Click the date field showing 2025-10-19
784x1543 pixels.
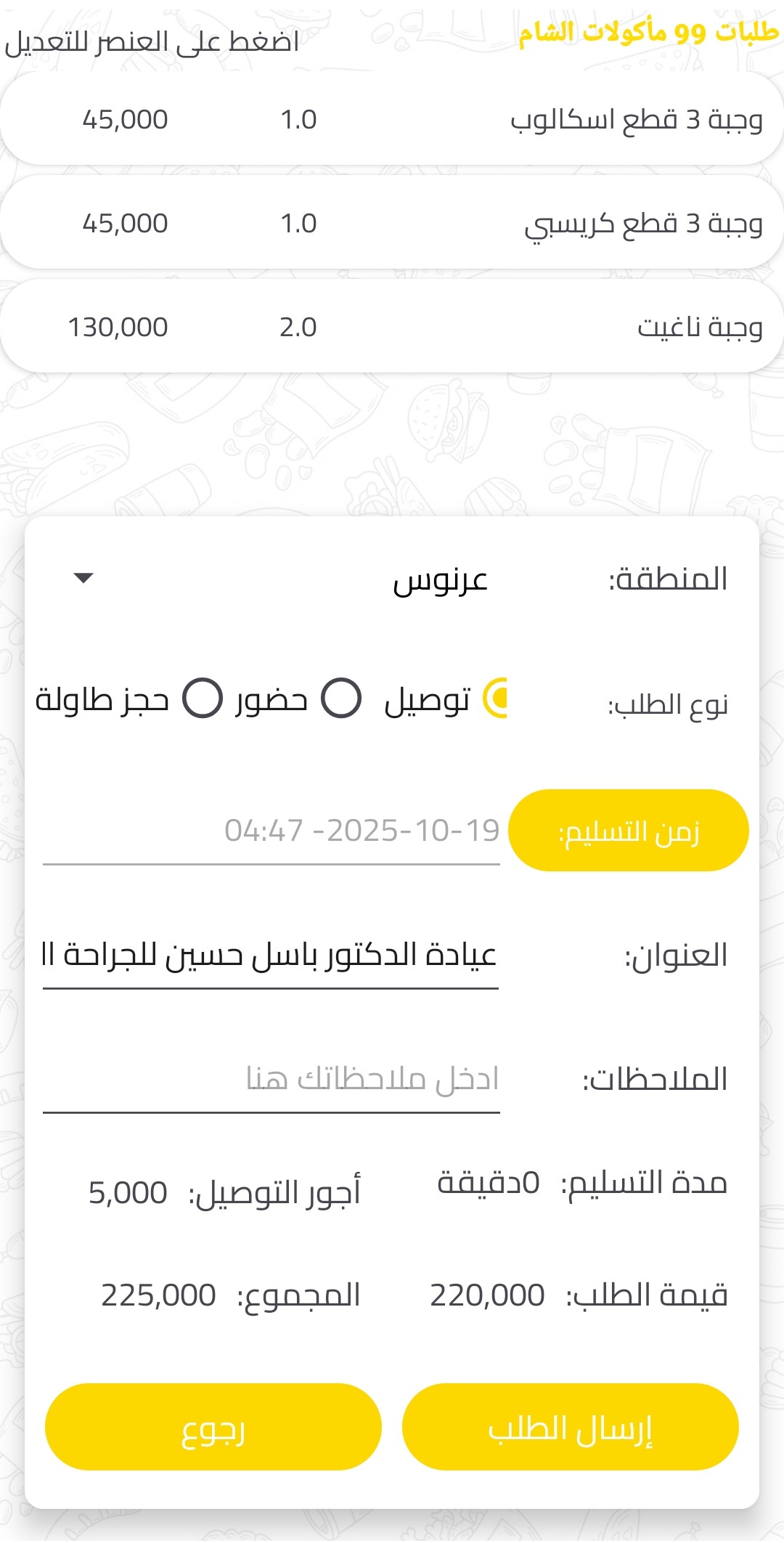tap(361, 829)
